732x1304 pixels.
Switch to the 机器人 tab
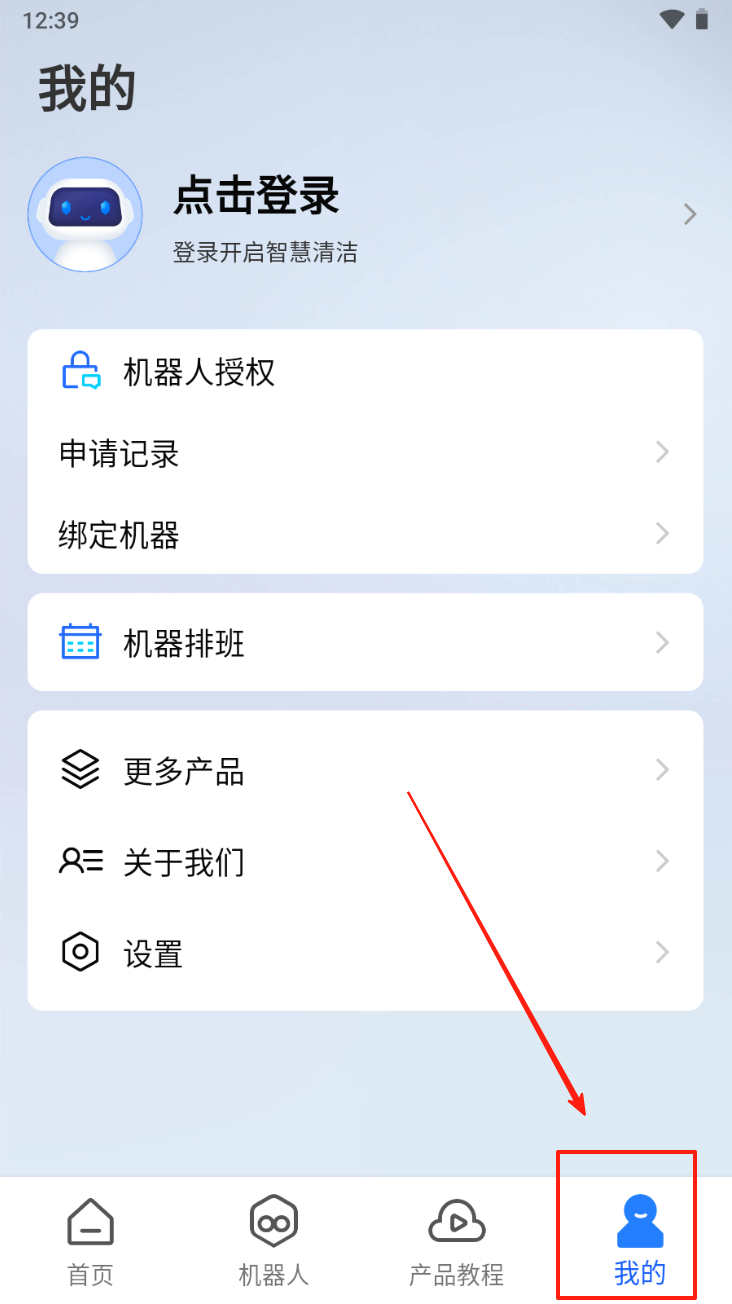[274, 1241]
